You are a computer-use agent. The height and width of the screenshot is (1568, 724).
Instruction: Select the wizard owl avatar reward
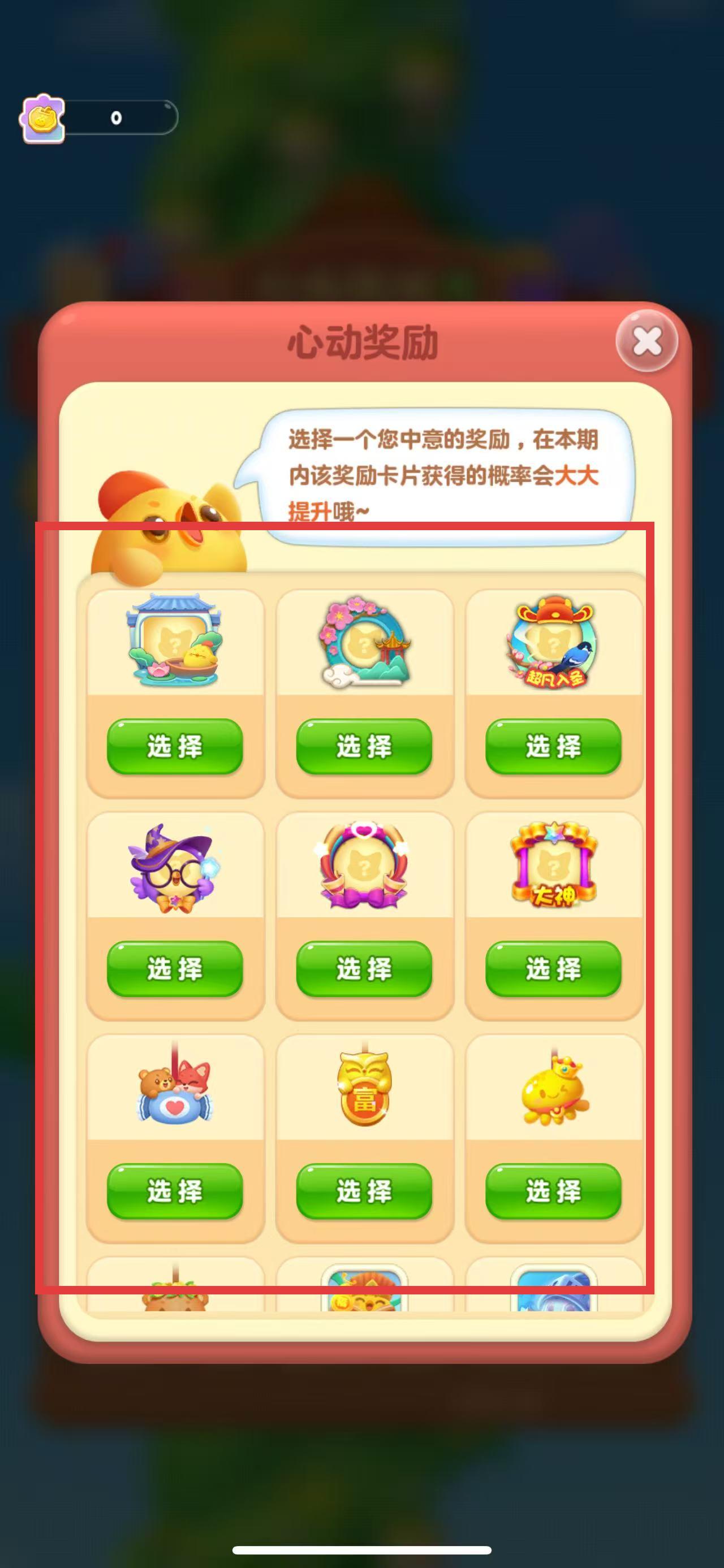175,968
